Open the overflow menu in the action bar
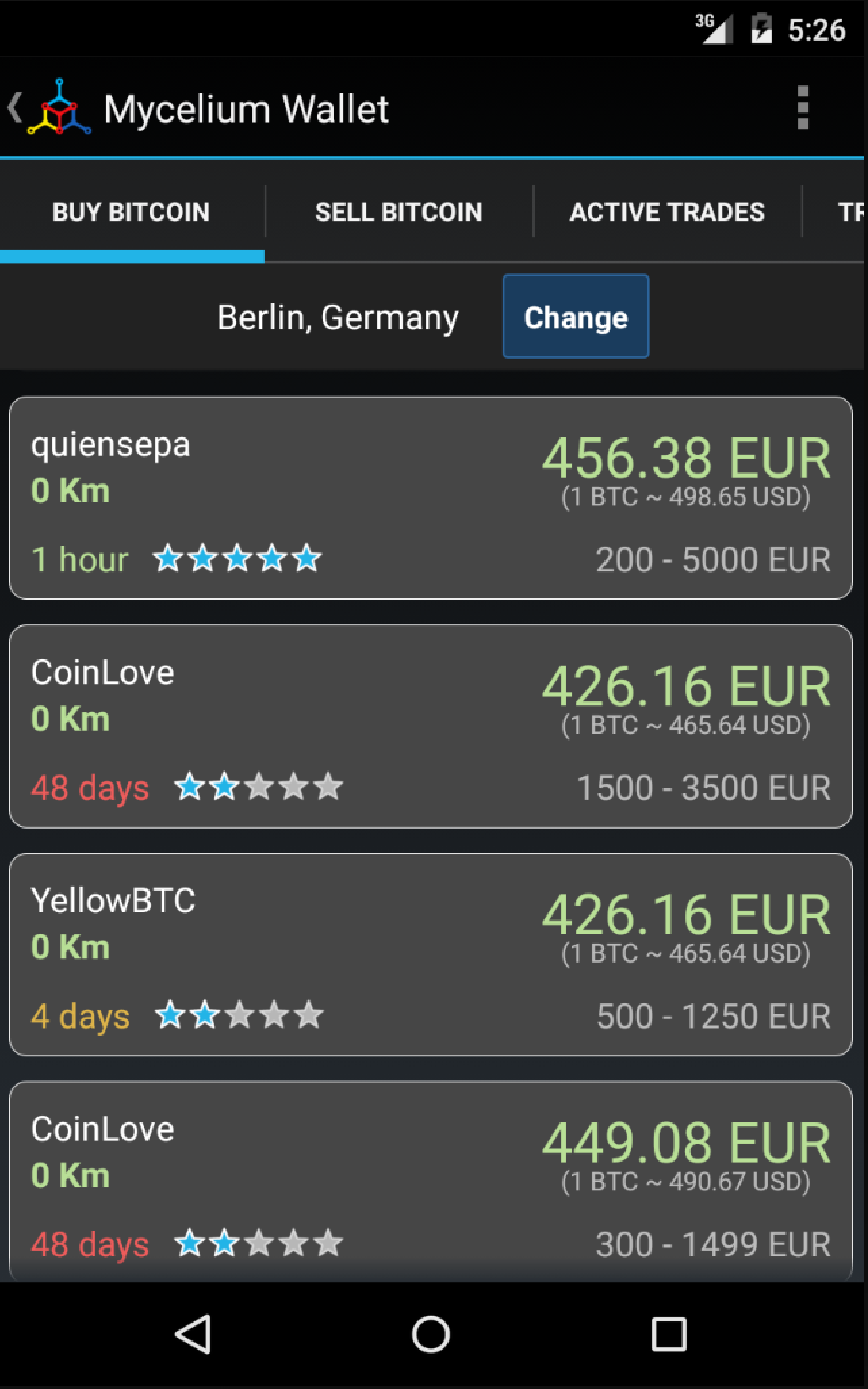 [802, 108]
